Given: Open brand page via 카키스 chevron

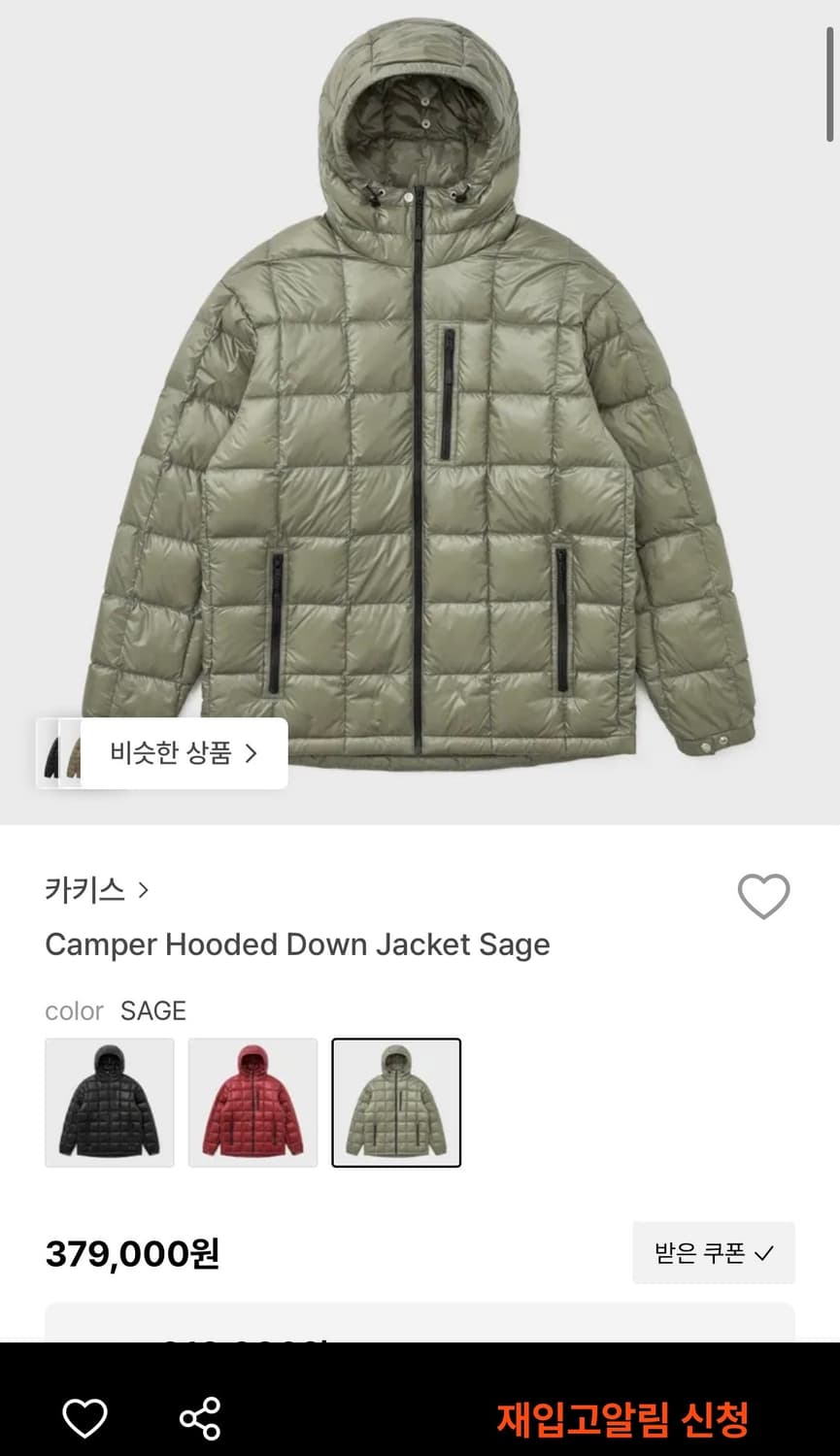Looking at the screenshot, I should [x=142, y=890].
